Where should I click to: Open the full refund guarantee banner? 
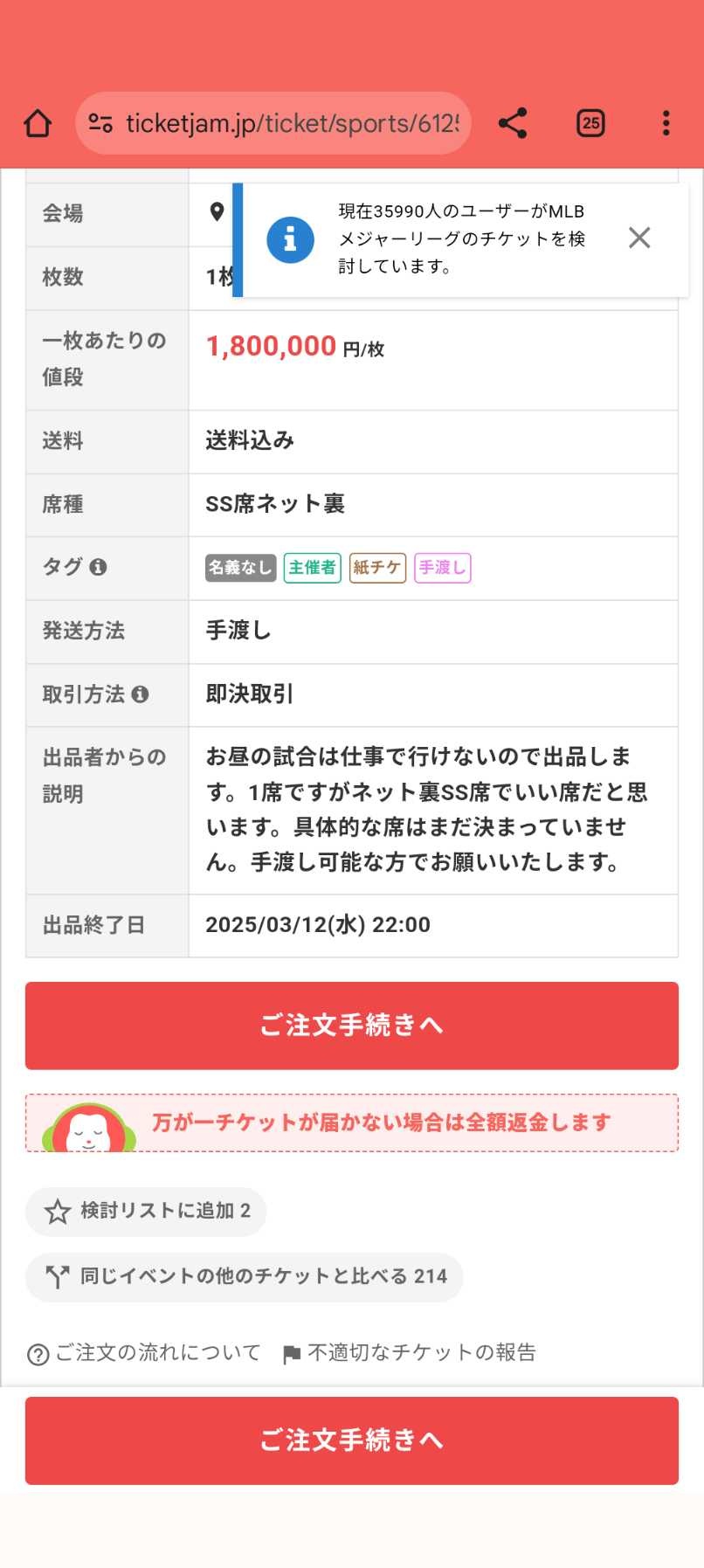coord(352,1122)
